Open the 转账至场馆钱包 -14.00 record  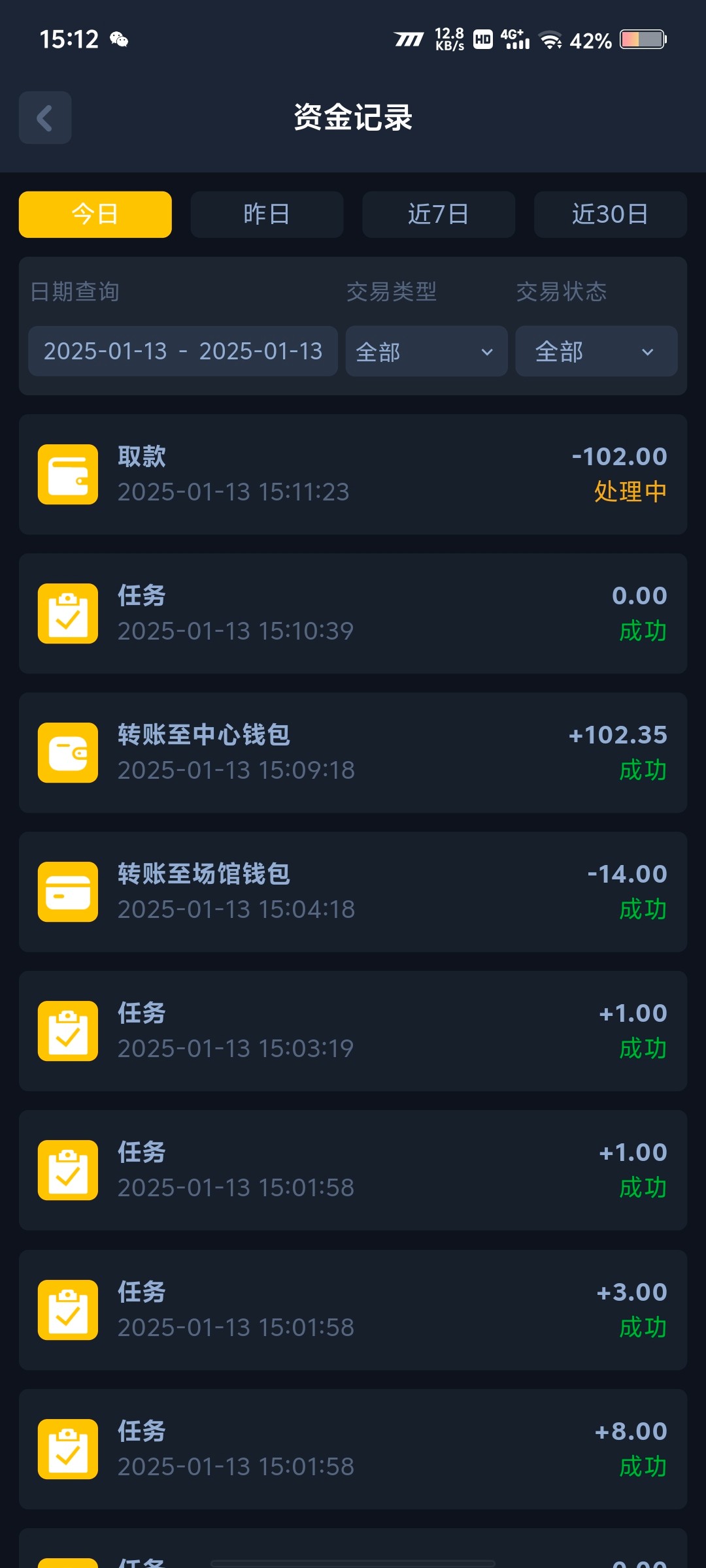pos(353,892)
